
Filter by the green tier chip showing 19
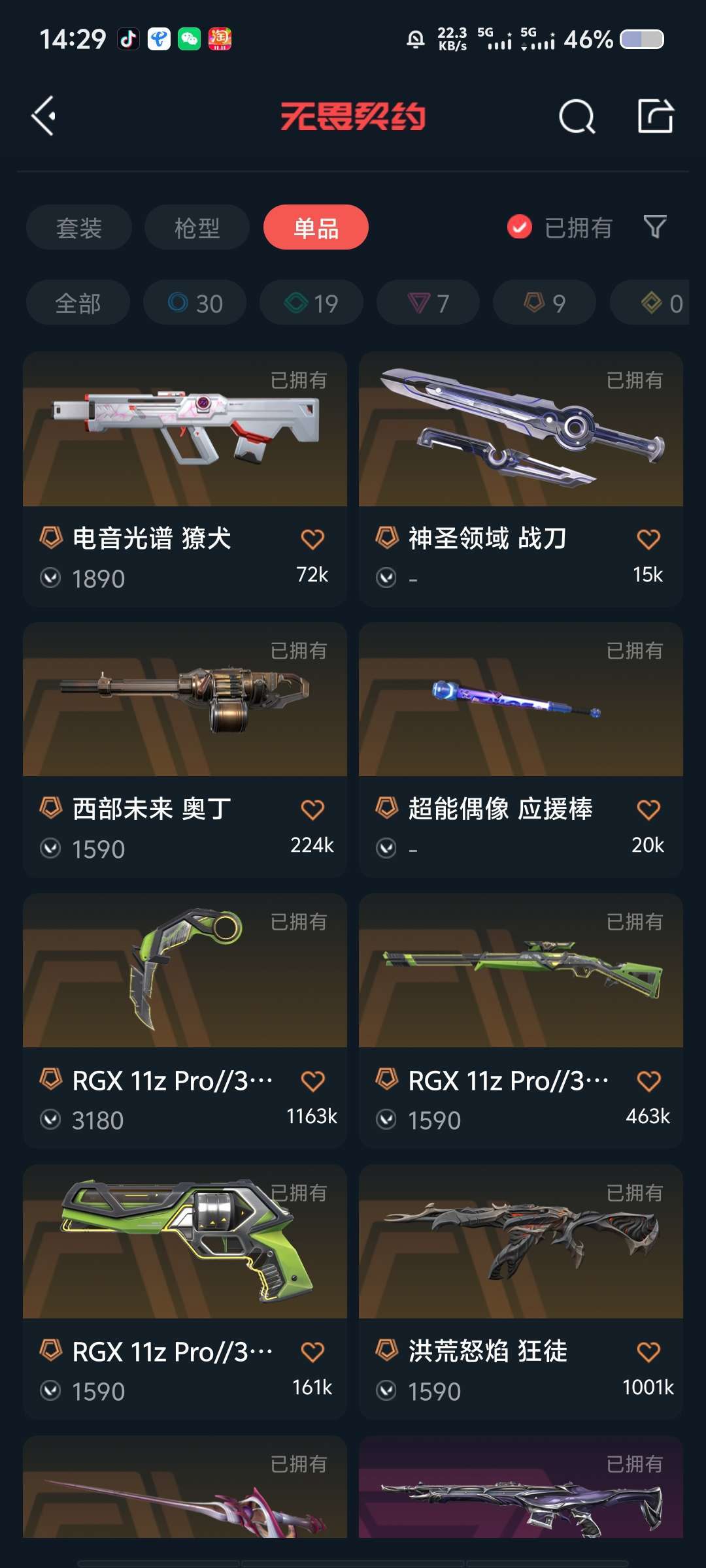[311, 303]
